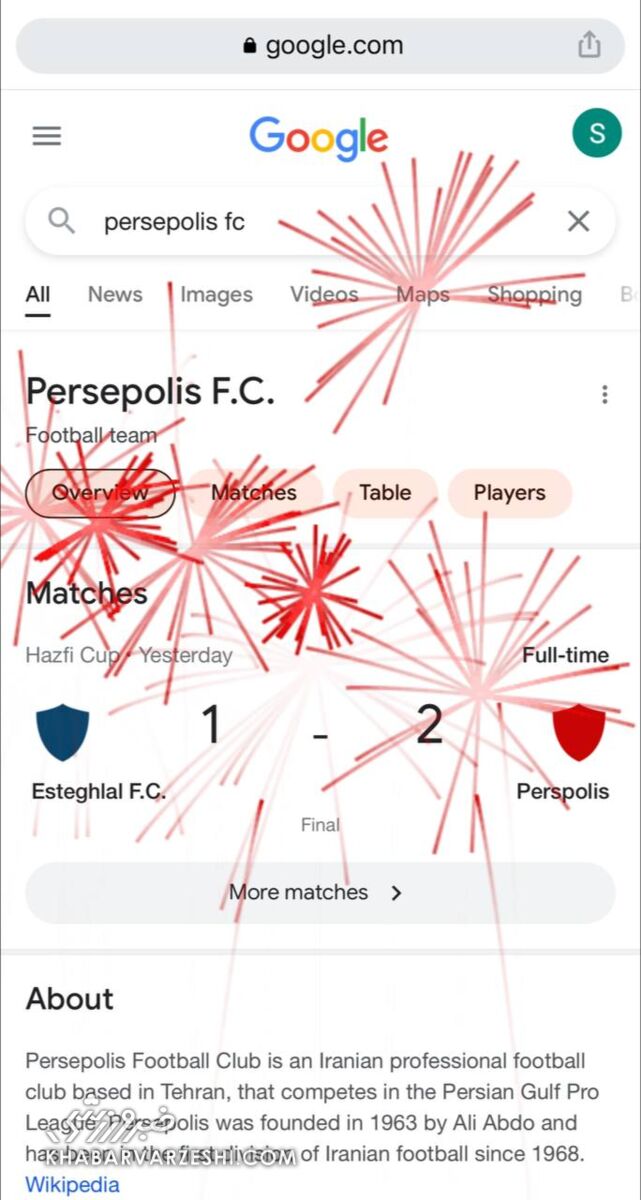This screenshot has height=1200, width=641.
Task: Select the Matches chip
Action: [x=254, y=493]
